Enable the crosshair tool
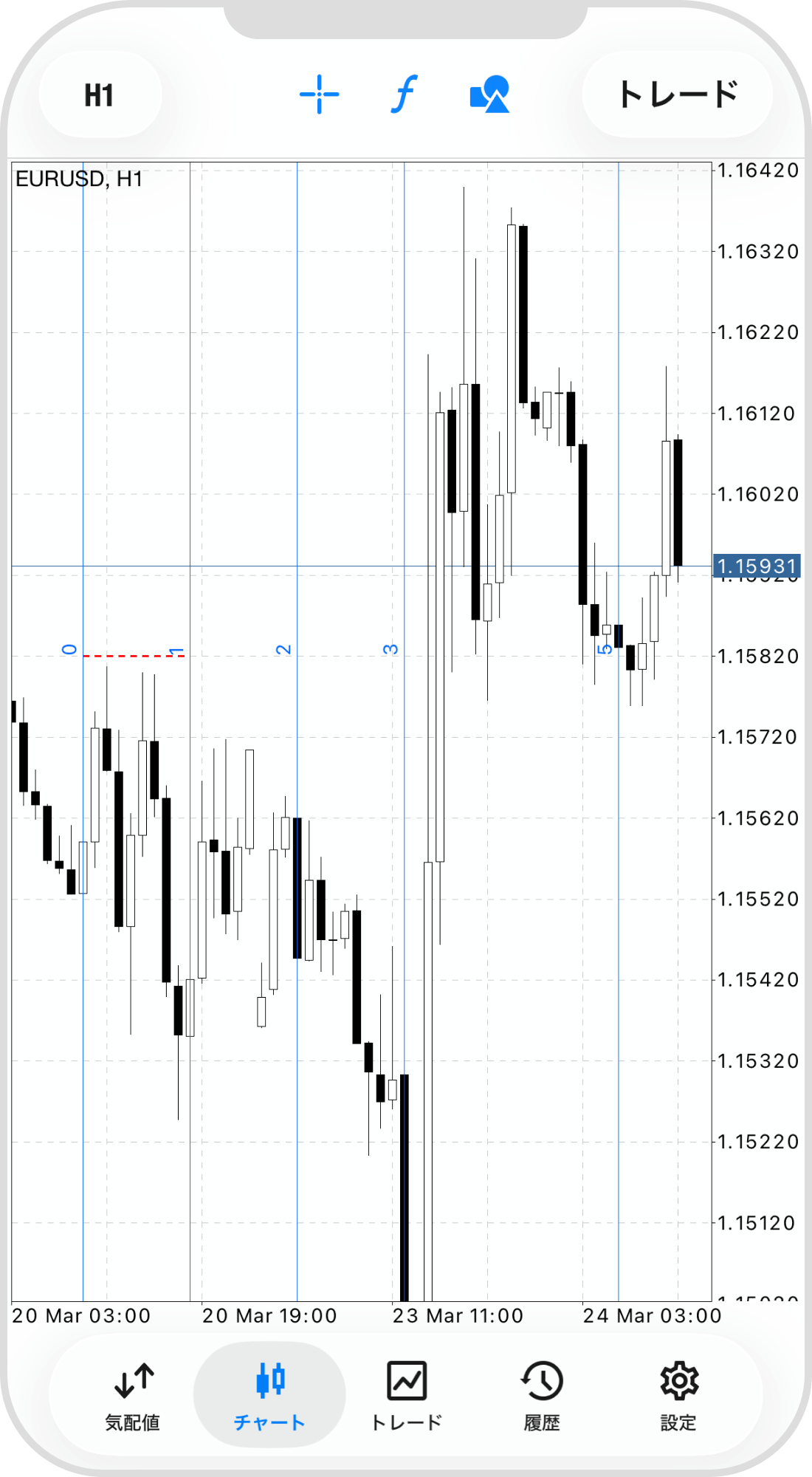The height and width of the screenshot is (1477, 812). click(319, 95)
